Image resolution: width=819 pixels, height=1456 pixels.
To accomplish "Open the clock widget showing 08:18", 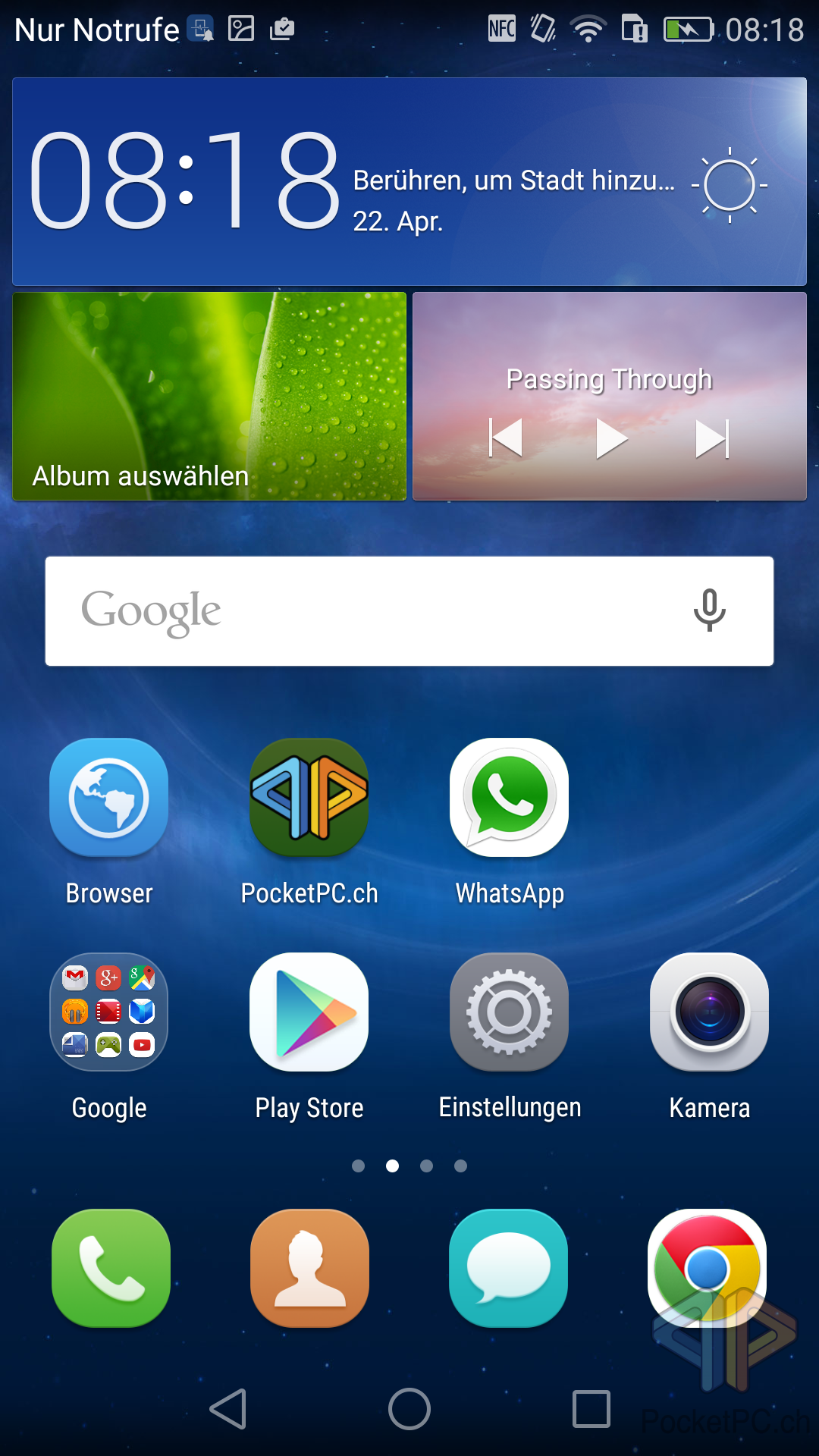I will pos(184,180).
